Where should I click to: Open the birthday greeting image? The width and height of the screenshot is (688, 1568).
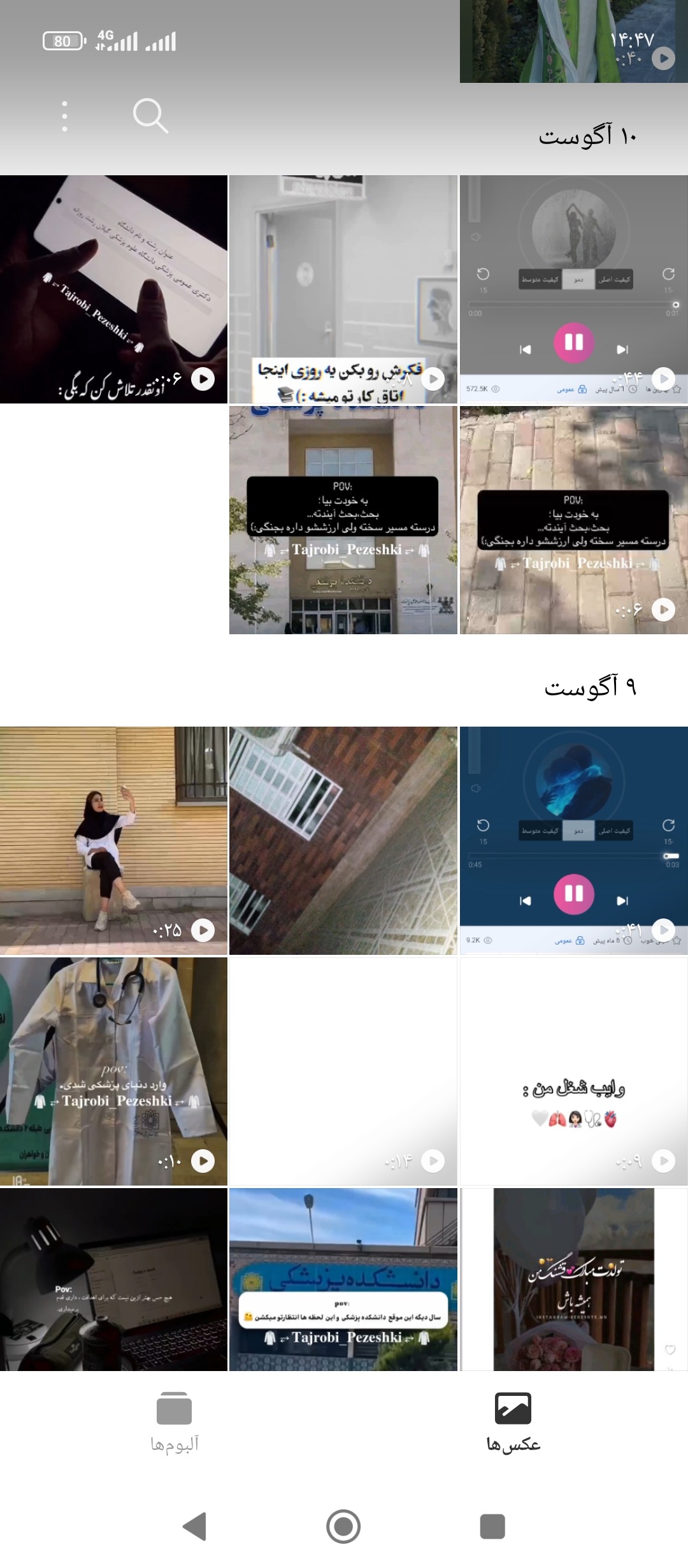point(574,1279)
